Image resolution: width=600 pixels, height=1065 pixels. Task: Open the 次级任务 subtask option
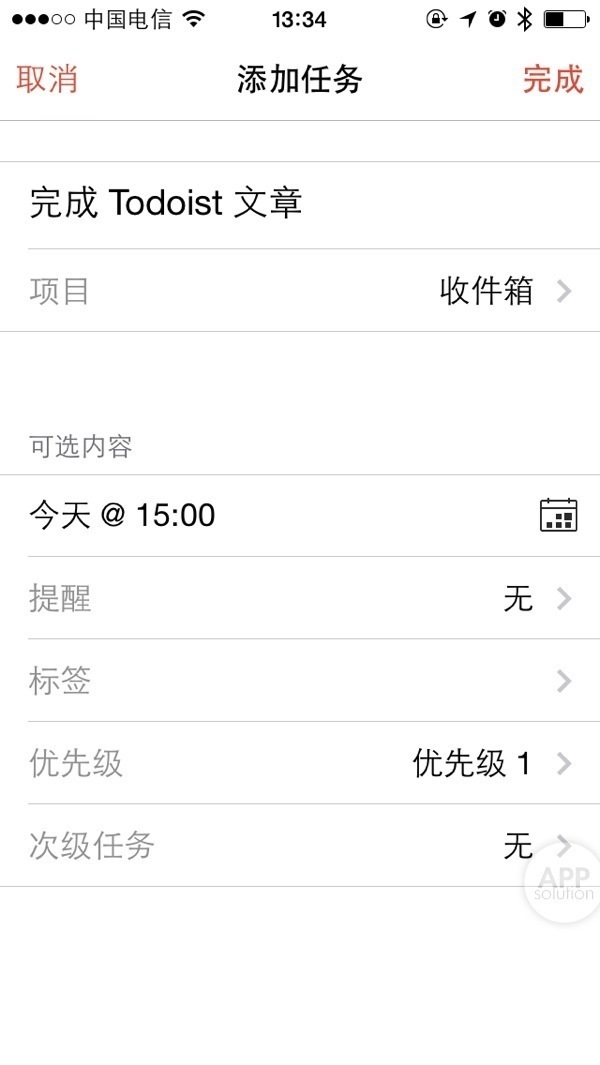(x=300, y=846)
